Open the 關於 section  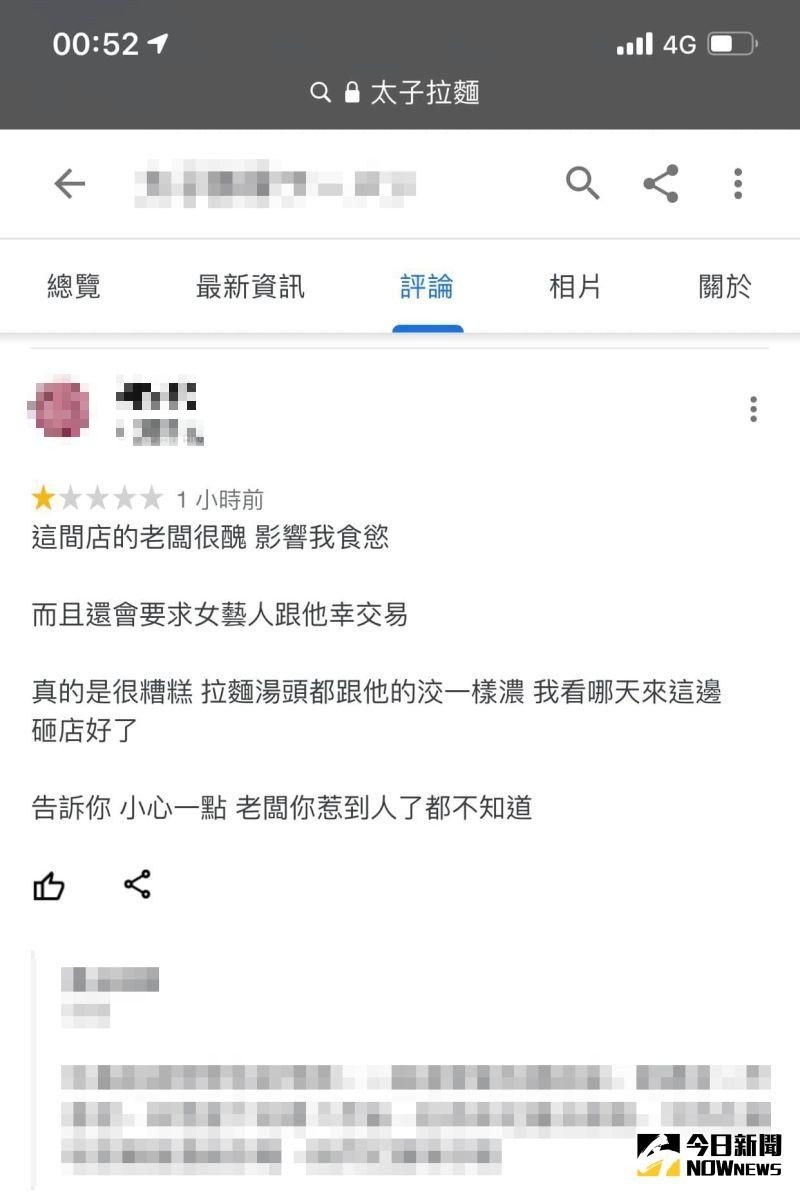[x=722, y=287]
